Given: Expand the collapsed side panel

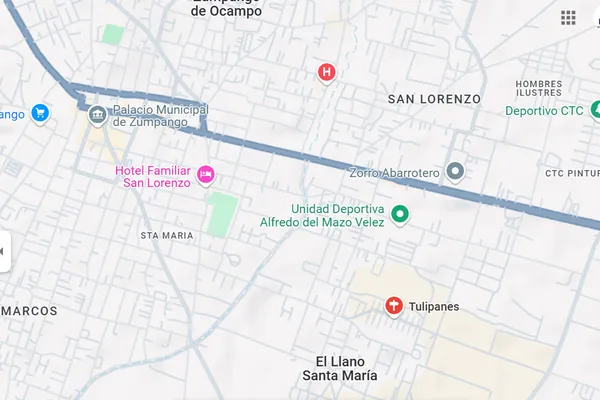Looking at the screenshot, I should point(3,251).
